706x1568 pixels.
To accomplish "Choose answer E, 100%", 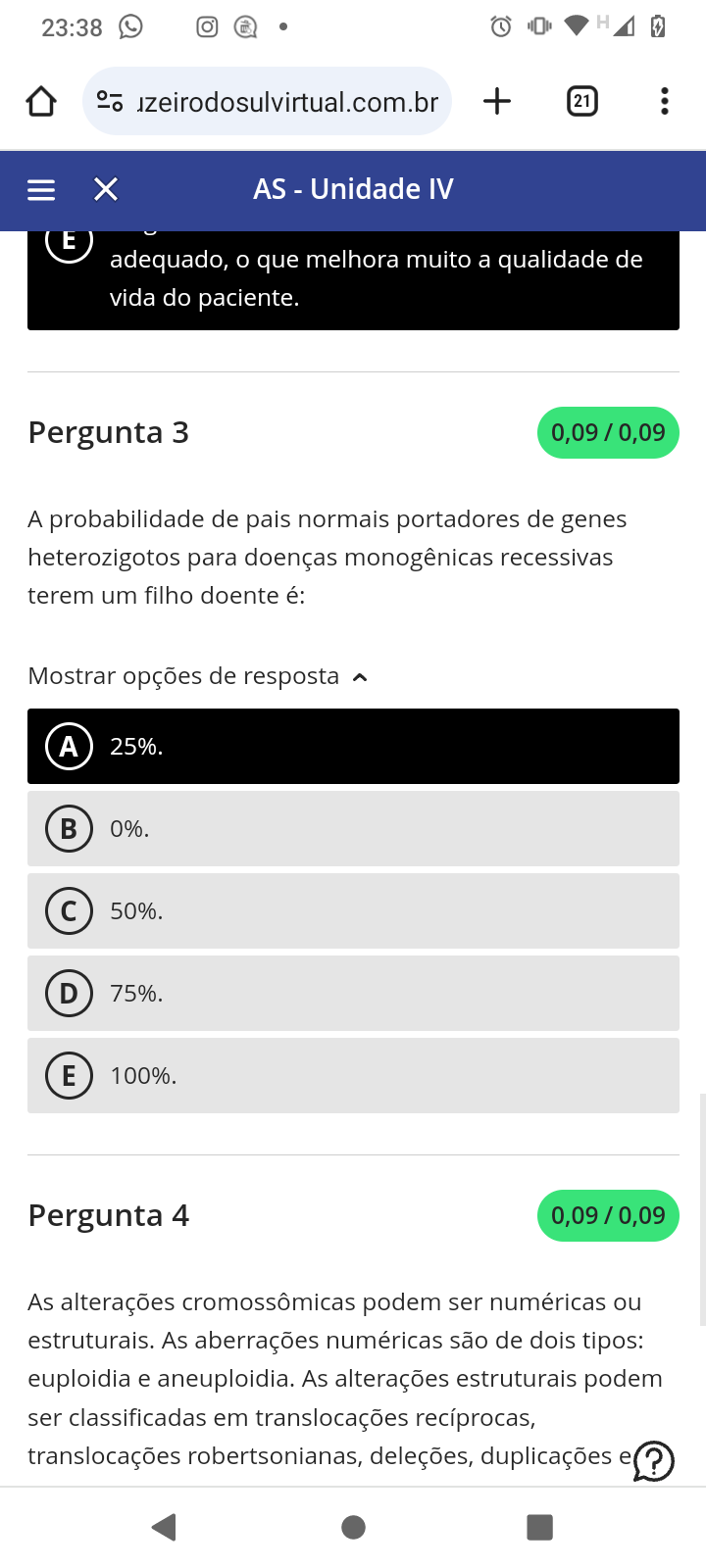I will [353, 1076].
